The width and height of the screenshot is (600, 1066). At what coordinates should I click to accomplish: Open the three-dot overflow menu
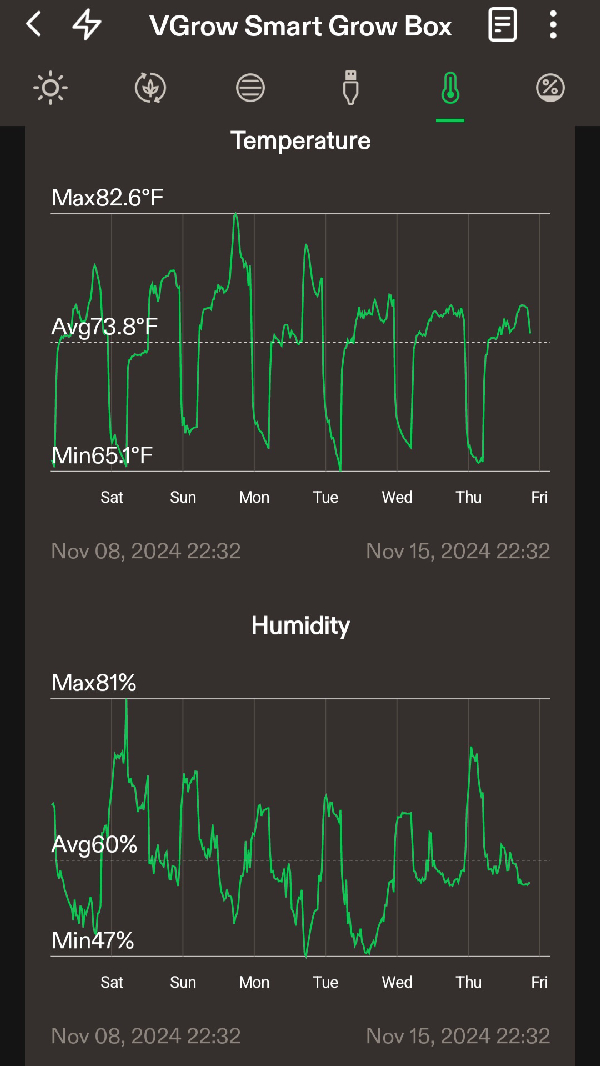coord(553,25)
